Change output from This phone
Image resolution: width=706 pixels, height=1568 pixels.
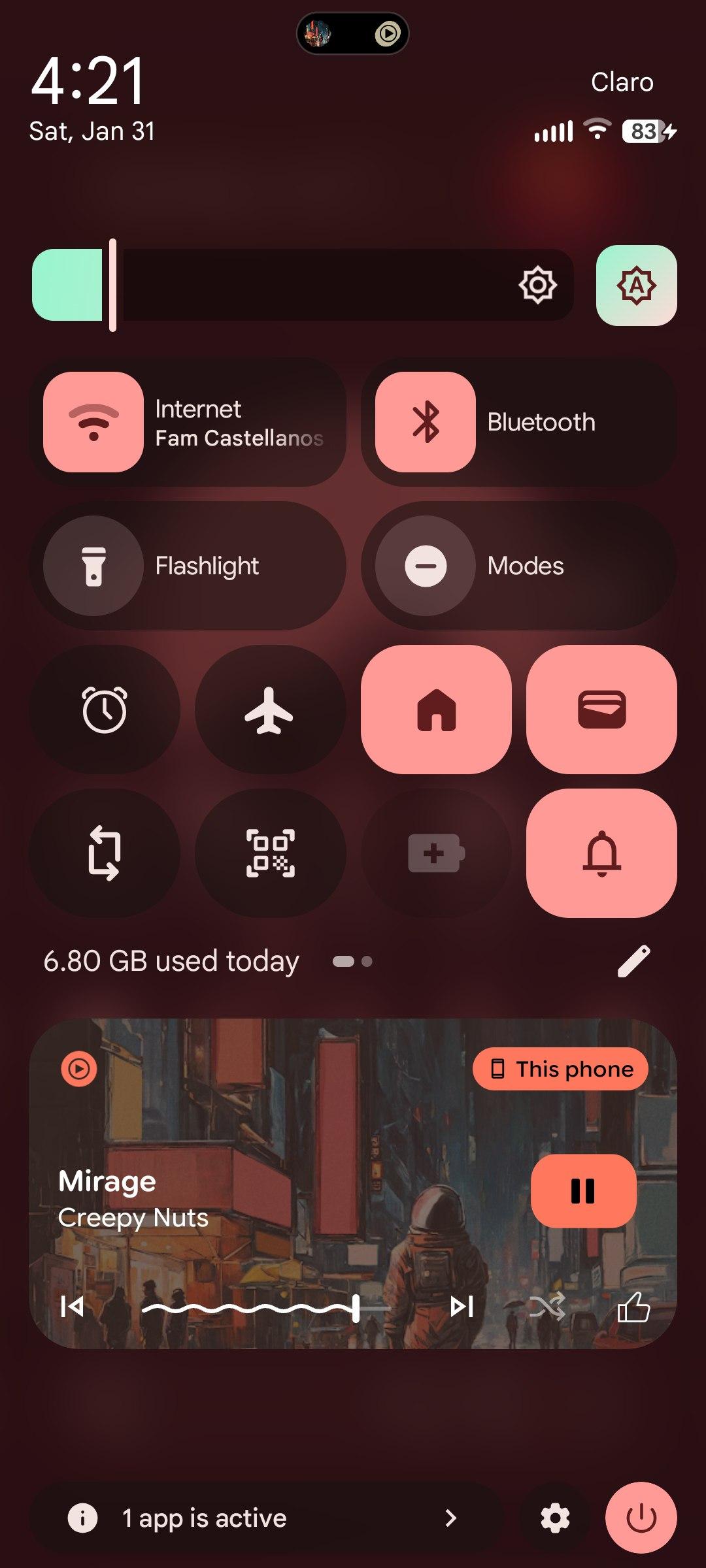coord(560,1070)
